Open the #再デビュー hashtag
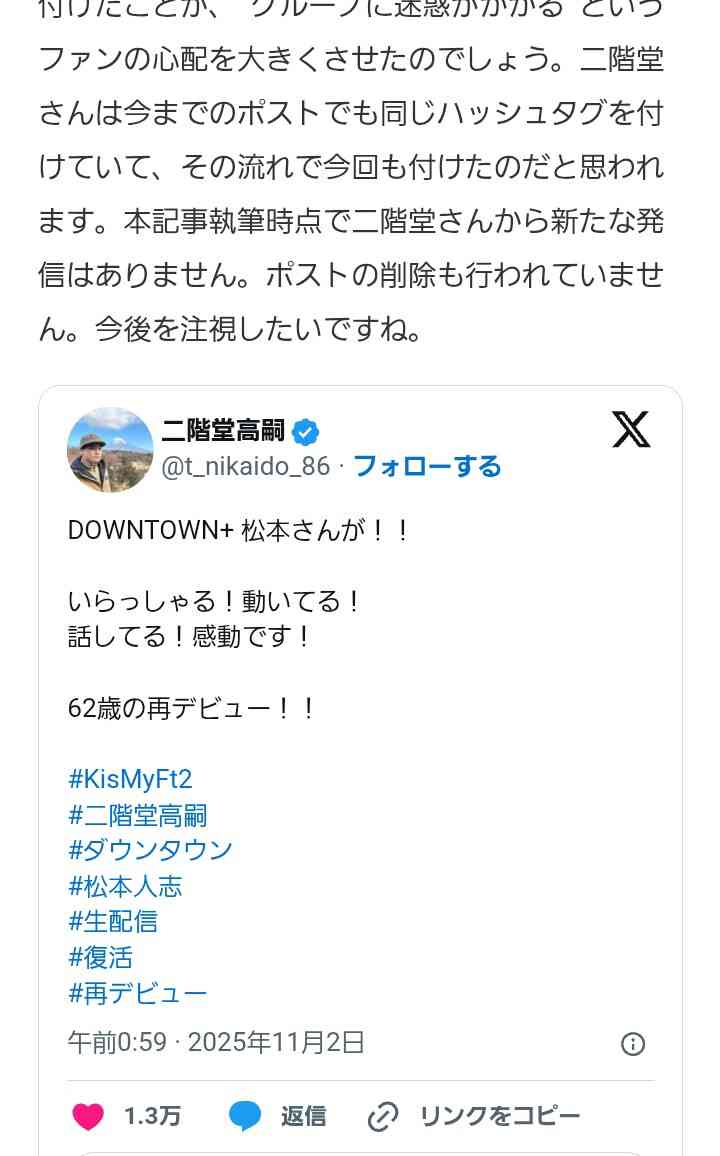Screen dimensions: 720x1156 click(137, 994)
